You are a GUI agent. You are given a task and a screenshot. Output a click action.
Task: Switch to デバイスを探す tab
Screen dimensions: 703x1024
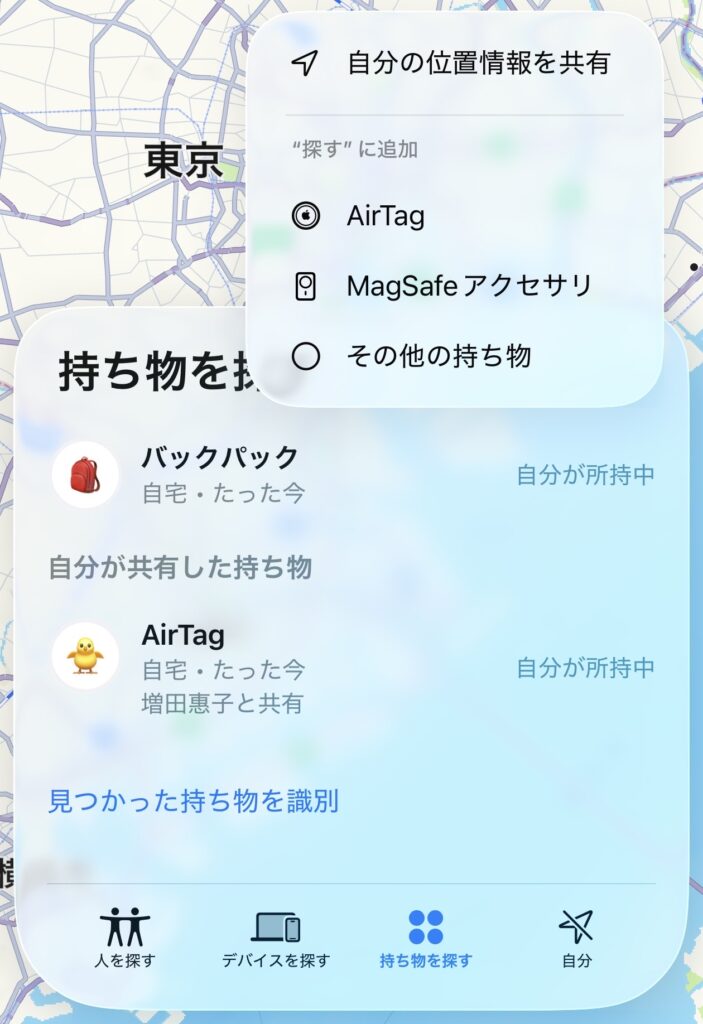[x=276, y=940]
